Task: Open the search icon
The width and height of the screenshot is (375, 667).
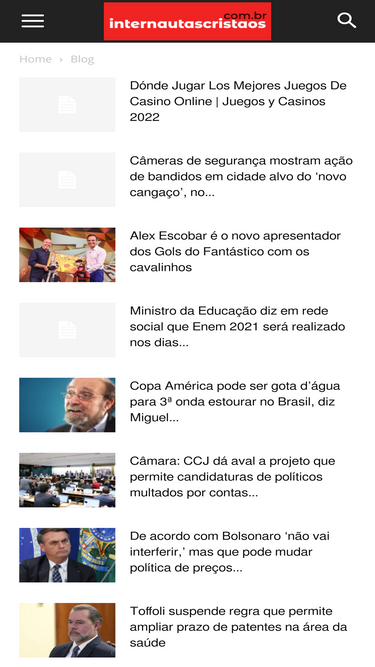Action: pos(347,20)
